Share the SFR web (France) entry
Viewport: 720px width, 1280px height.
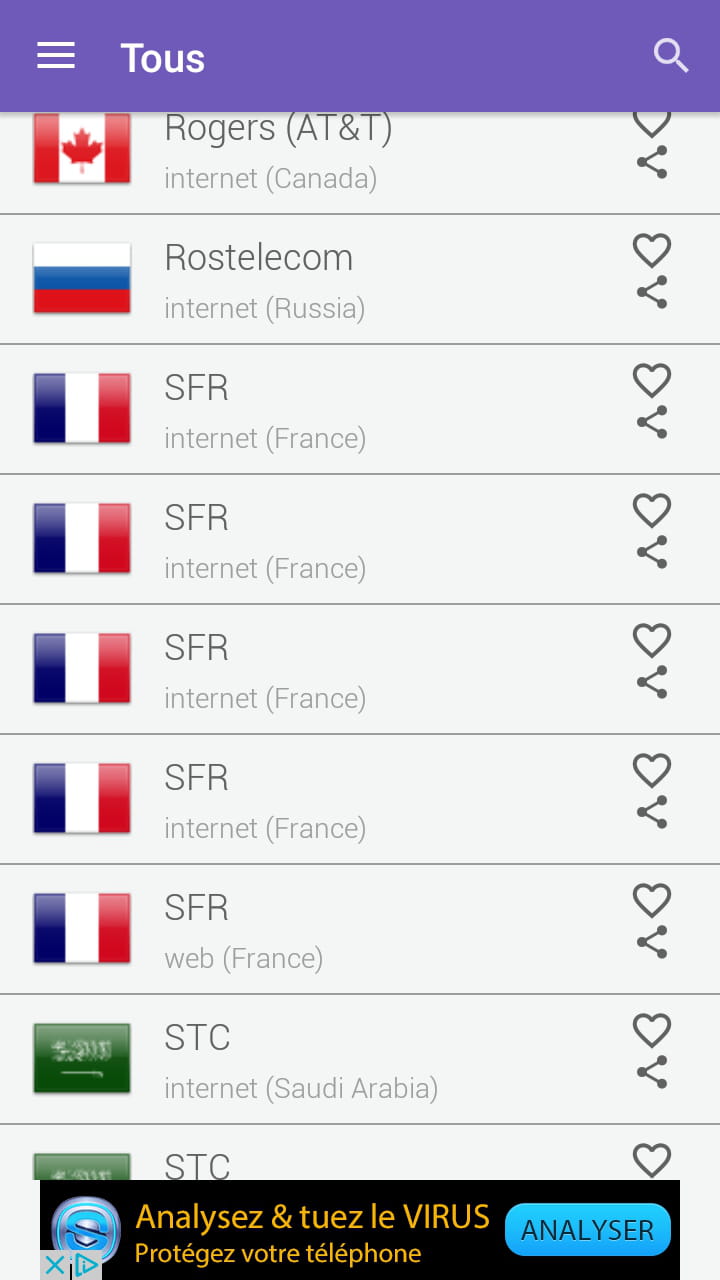652,943
